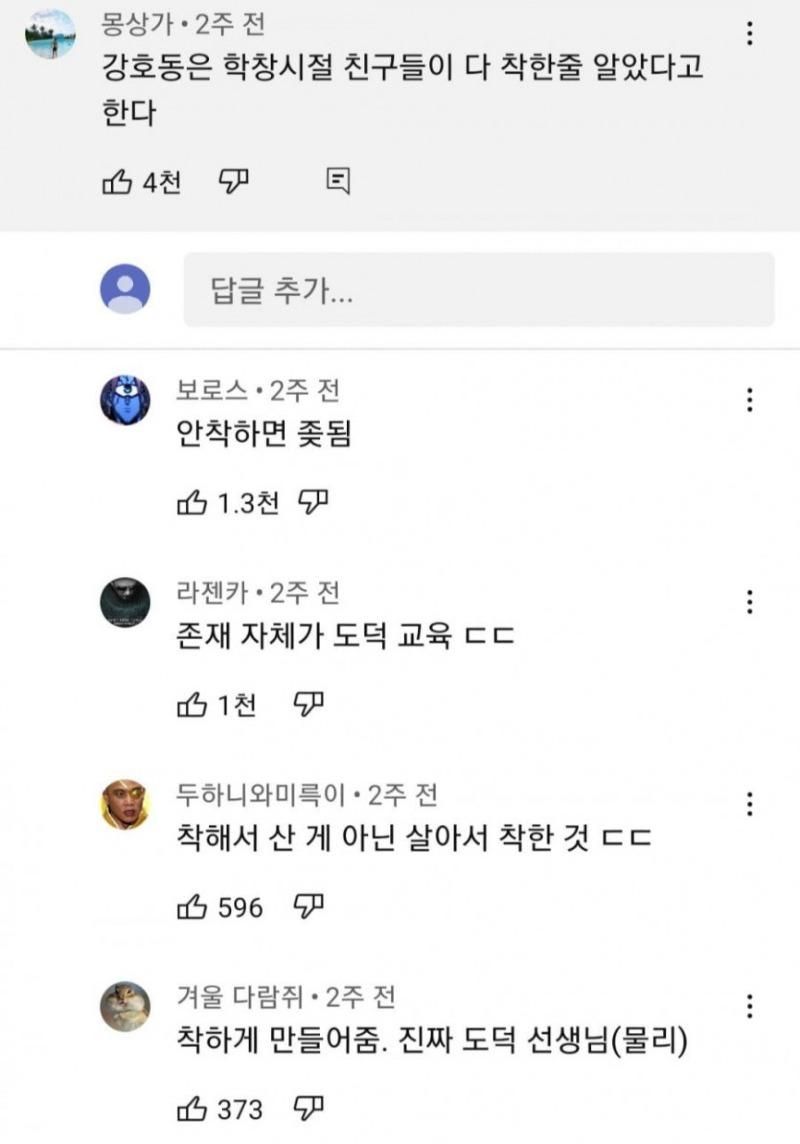The width and height of the screenshot is (800, 1144).
Task: Dislike 라젠카's reply
Action: [307, 705]
